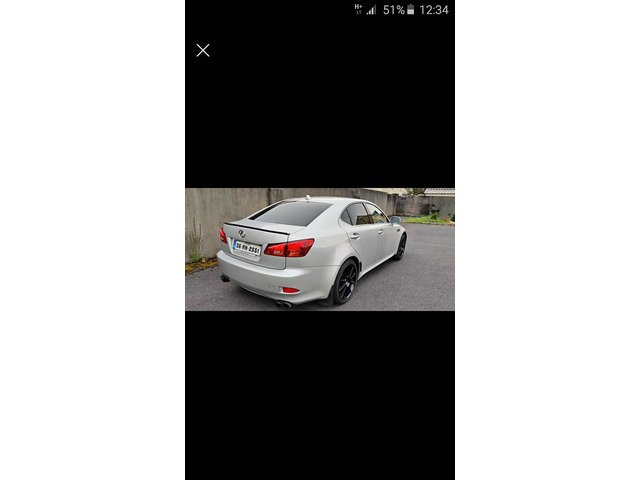Close the fullscreen photo viewer
This screenshot has height=480, width=640.
pos(203,50)
